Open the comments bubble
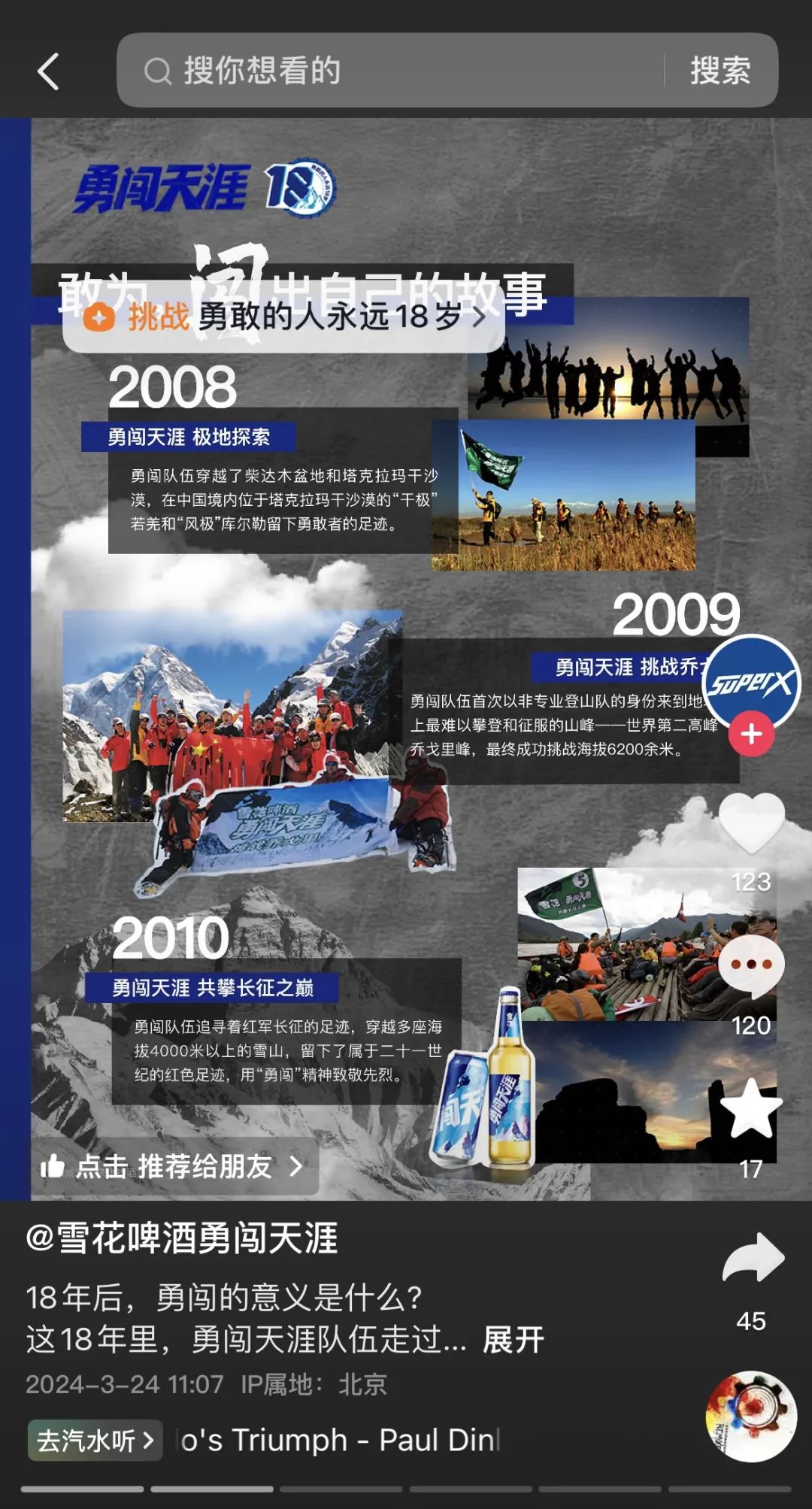 pyautogui.click(x=751, y=965)
